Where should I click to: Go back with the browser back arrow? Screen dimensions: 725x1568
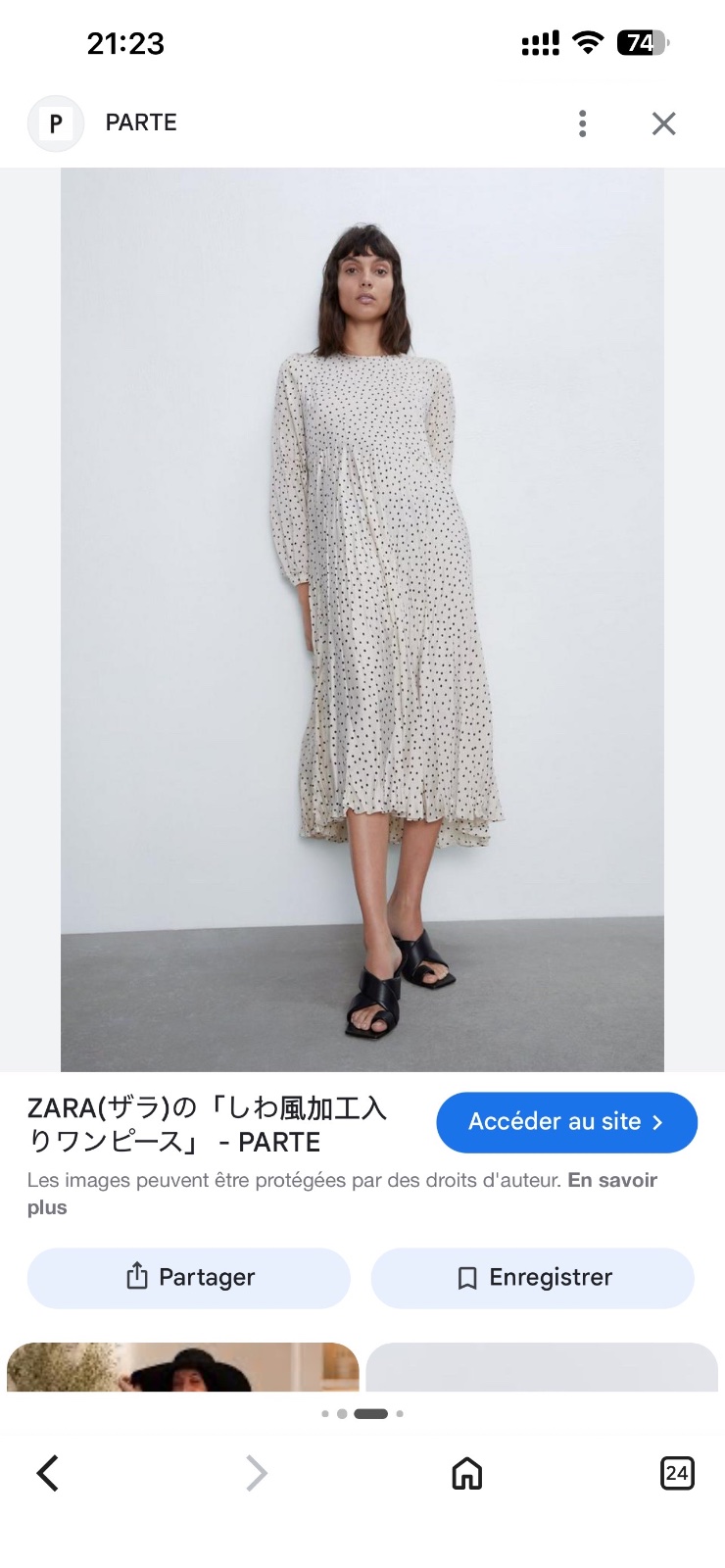click(x=48, y=1473)
